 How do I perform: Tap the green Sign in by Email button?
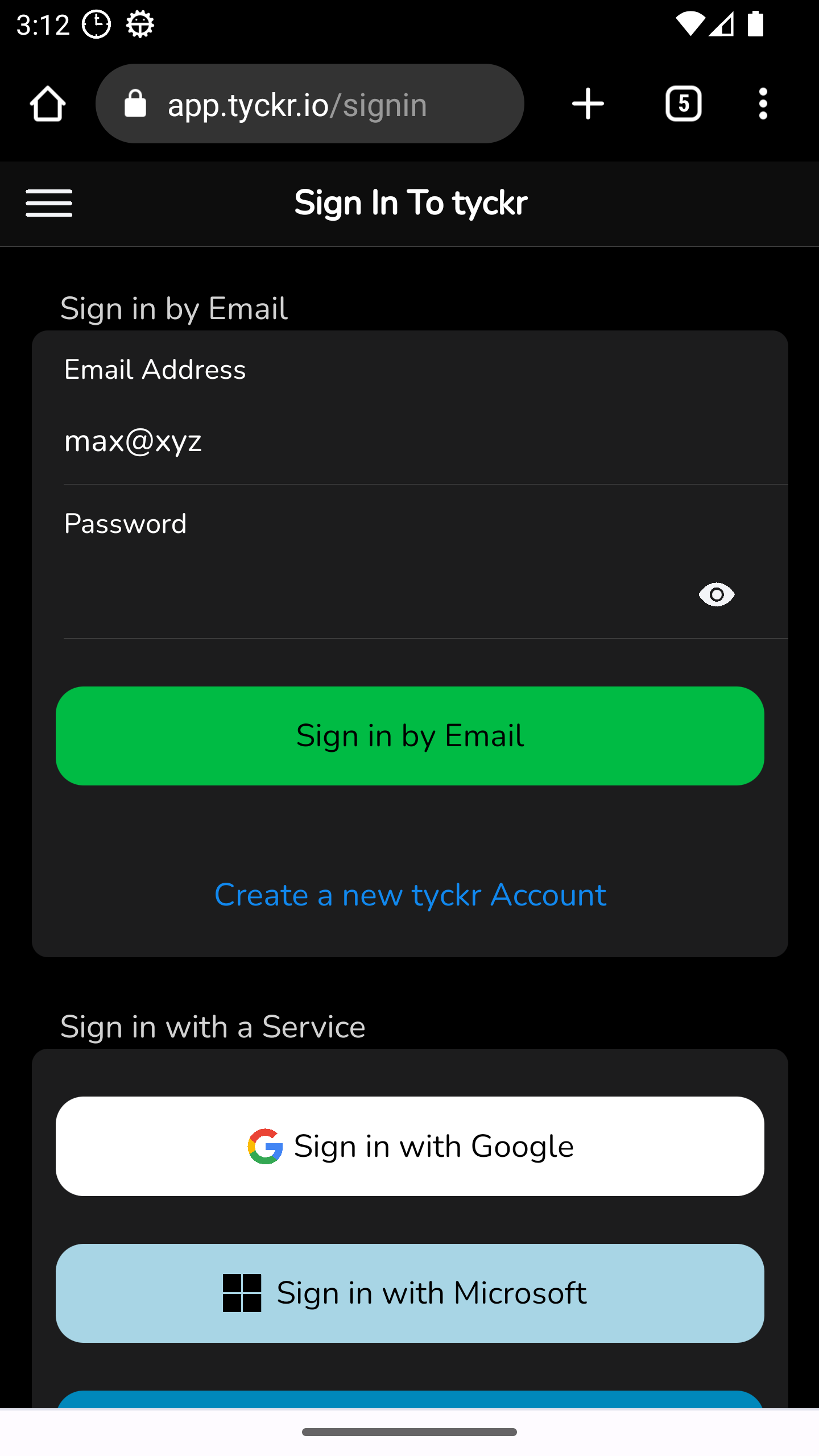click(409, 736)
